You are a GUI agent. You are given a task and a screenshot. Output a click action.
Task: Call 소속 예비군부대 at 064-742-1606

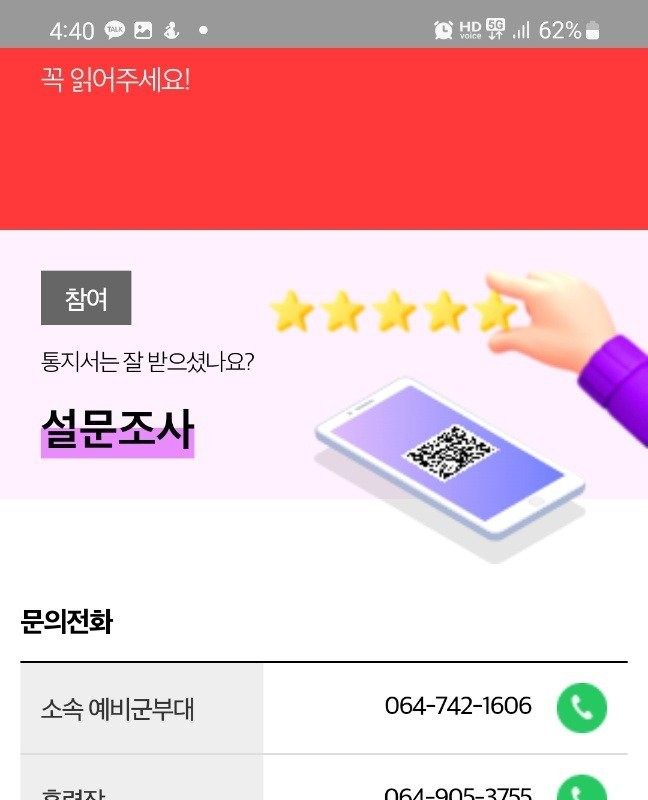[581, 708]
